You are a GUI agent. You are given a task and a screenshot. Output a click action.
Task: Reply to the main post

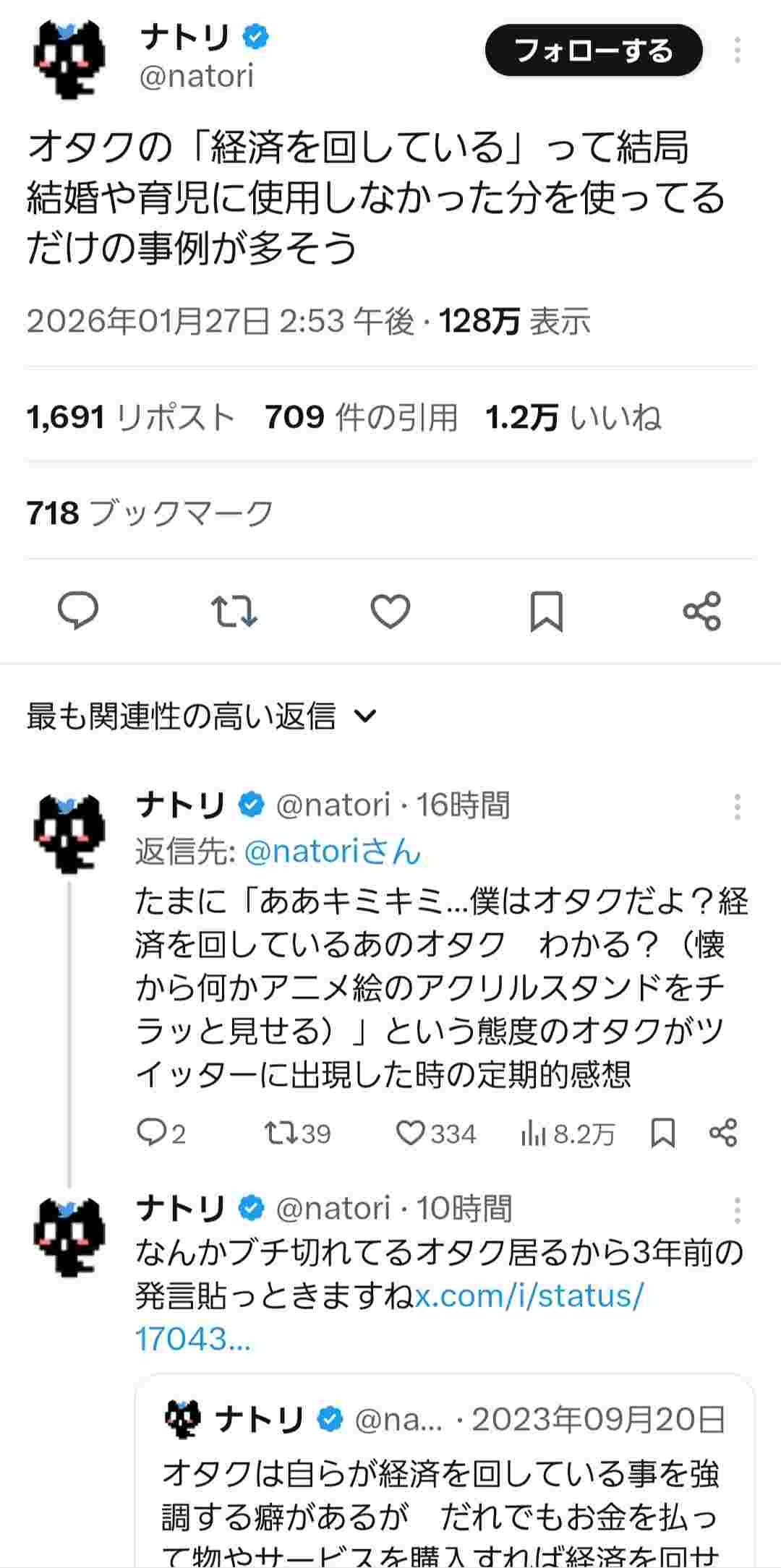tap(77, 612)
